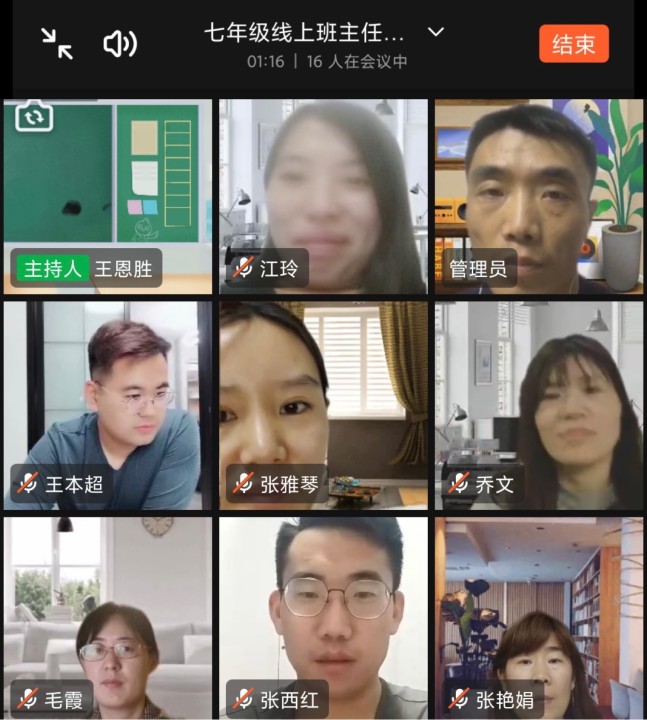Screen dimensions: 647x720
Task: Open 管理员's video tile
Action: [x=539, y=197]
